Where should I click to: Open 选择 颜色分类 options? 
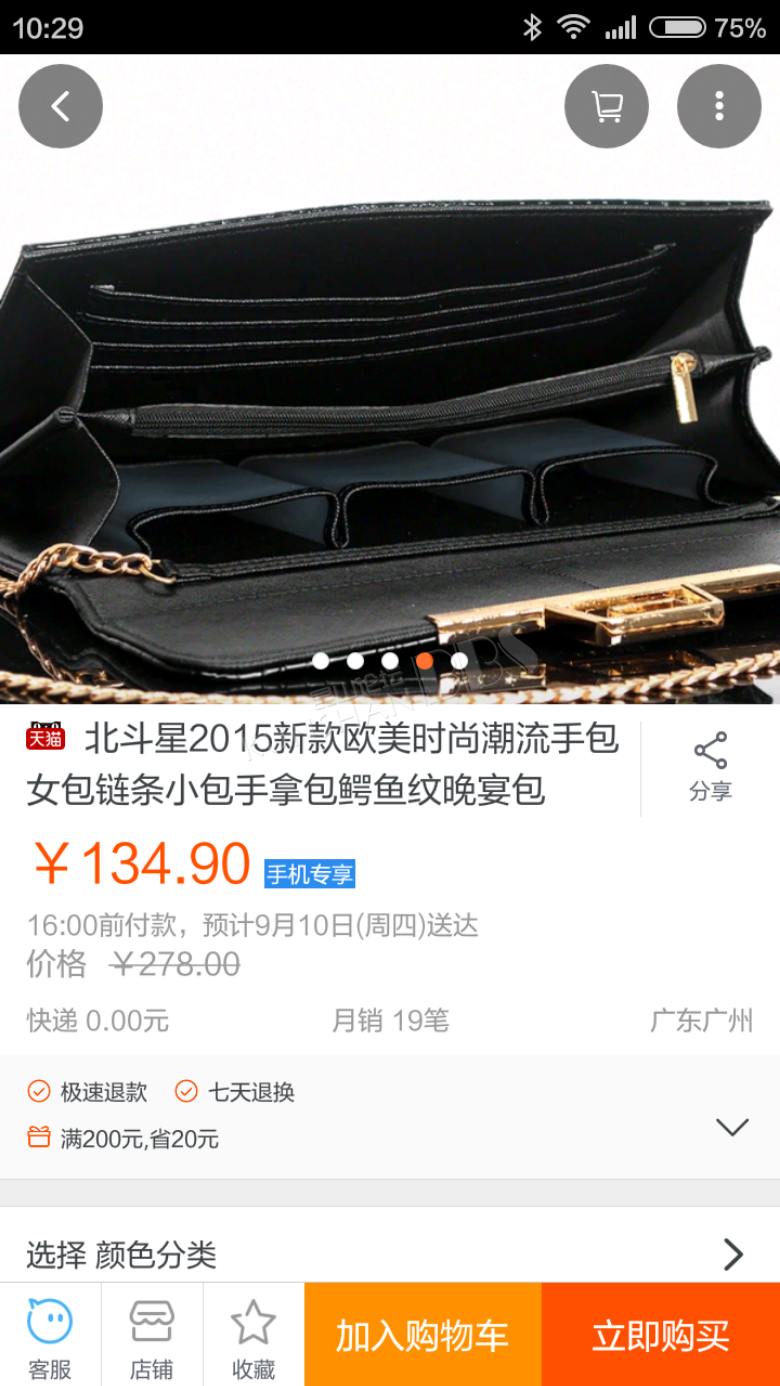(390, 1254)
